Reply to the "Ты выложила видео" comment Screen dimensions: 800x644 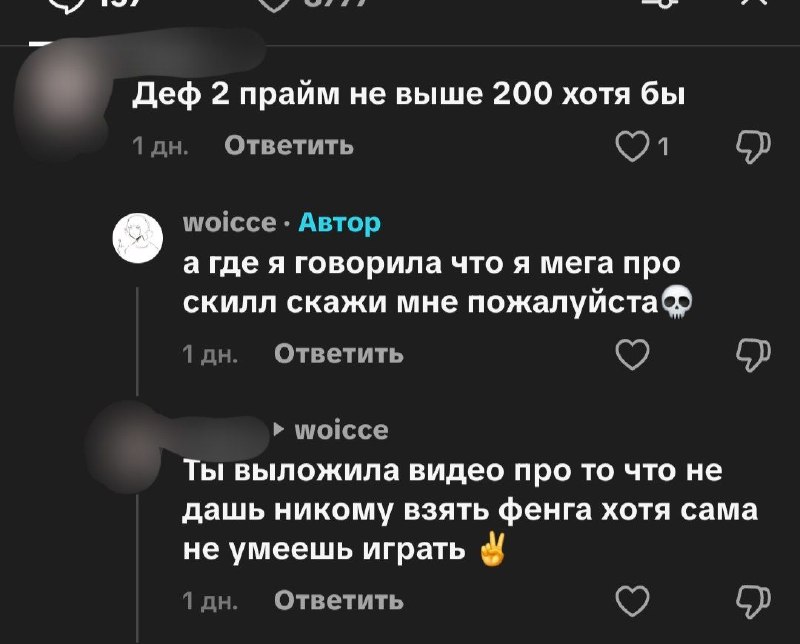tap(339, 601)
